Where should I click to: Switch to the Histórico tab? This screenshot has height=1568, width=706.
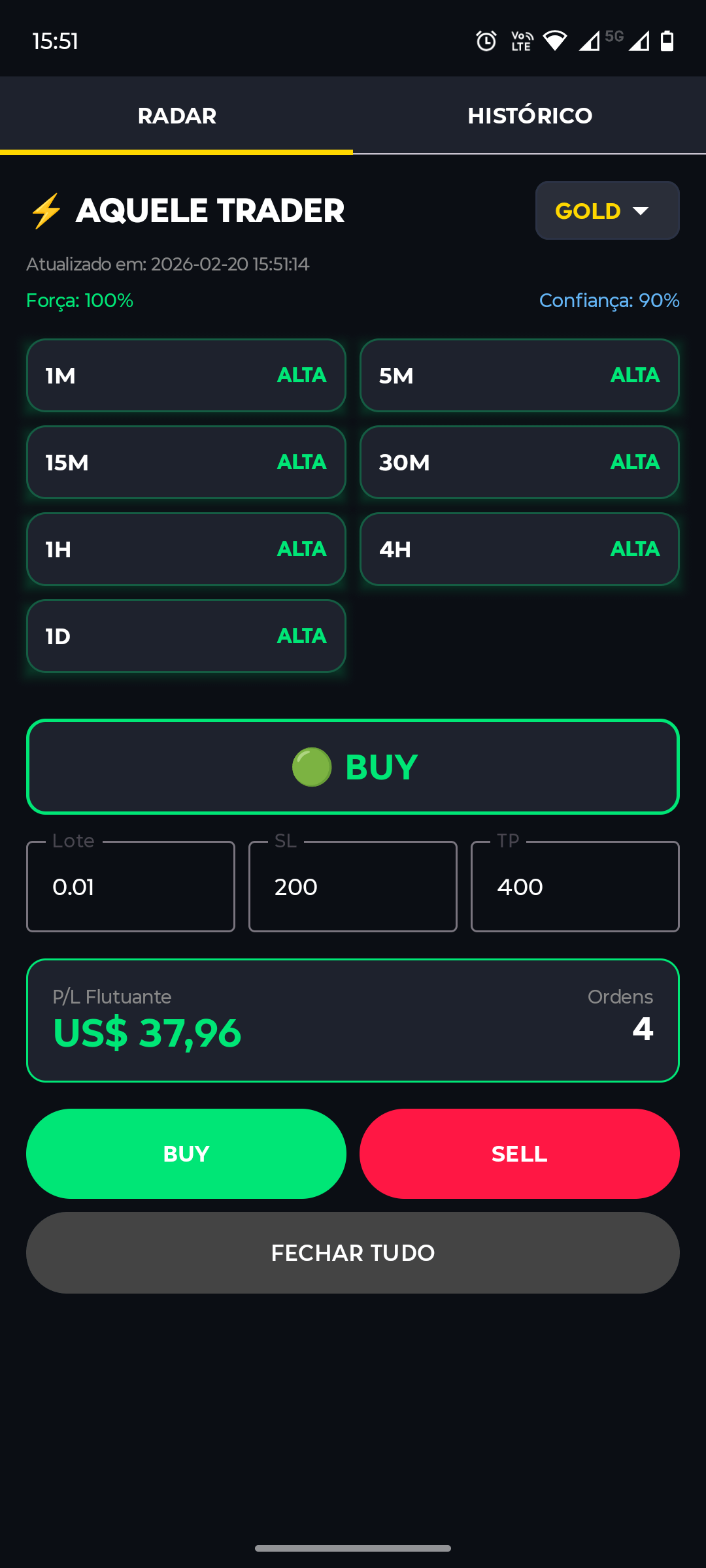[529, 116]
